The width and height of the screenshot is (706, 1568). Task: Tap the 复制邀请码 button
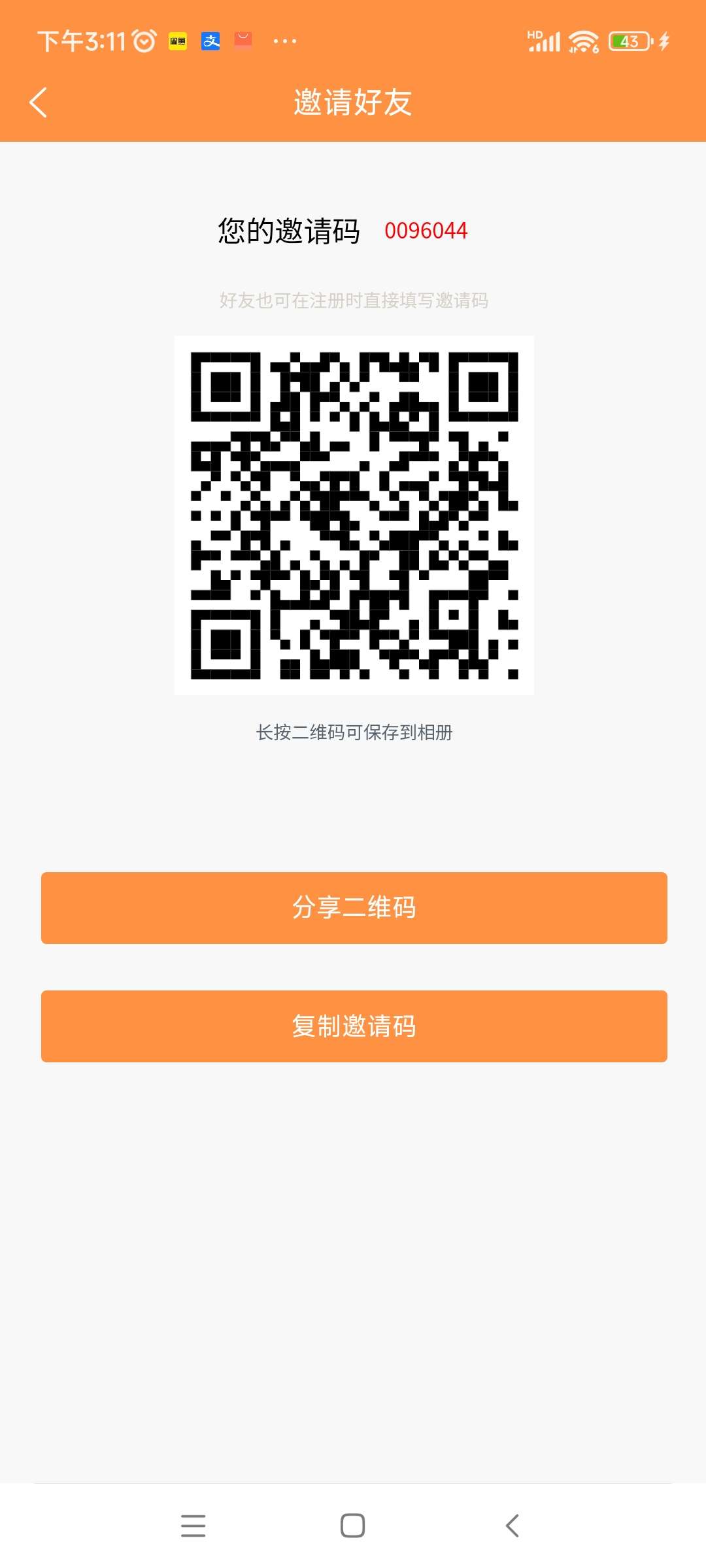[354, 1026]
